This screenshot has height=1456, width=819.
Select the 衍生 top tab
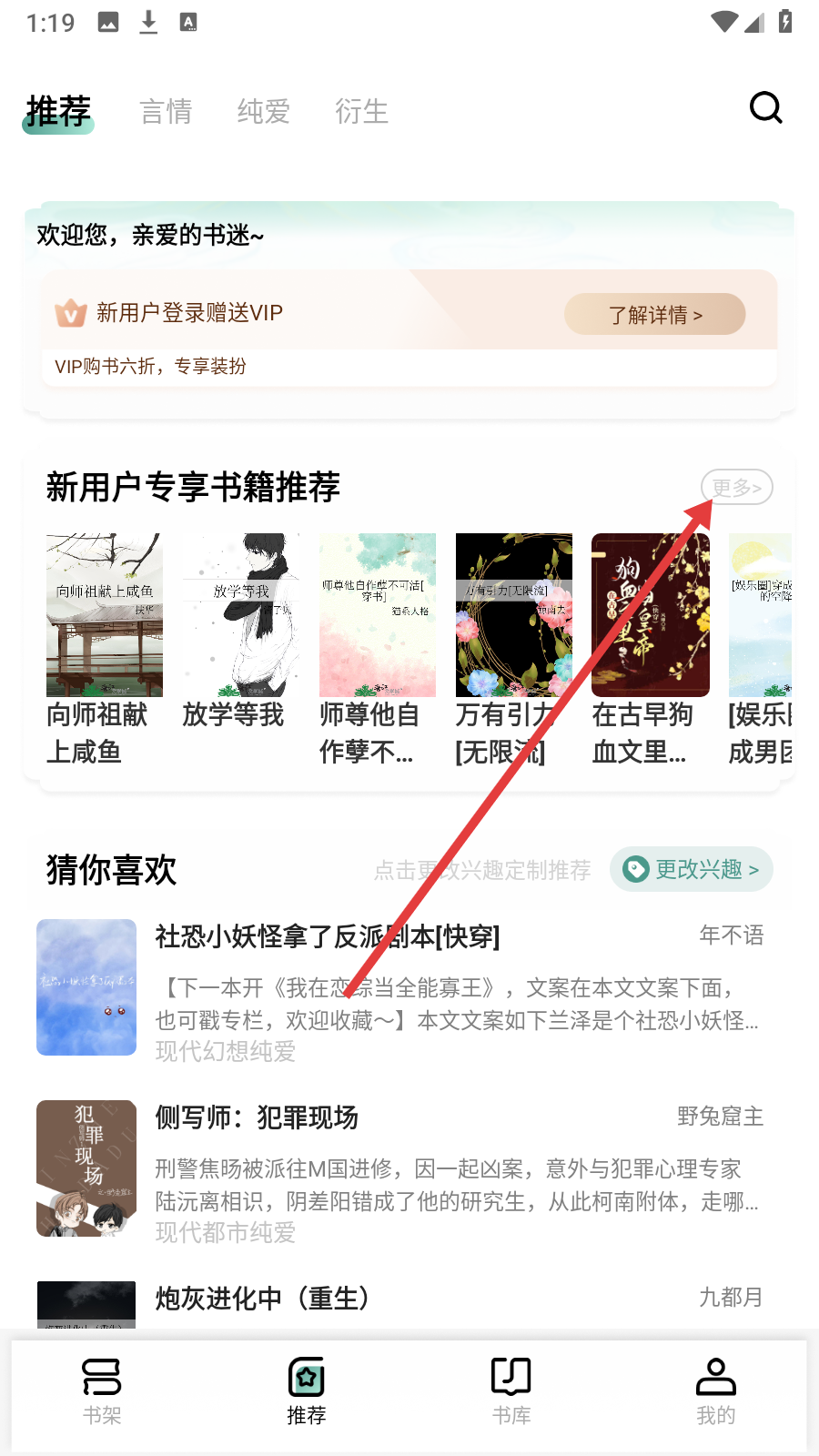click(x=361, y=112)
